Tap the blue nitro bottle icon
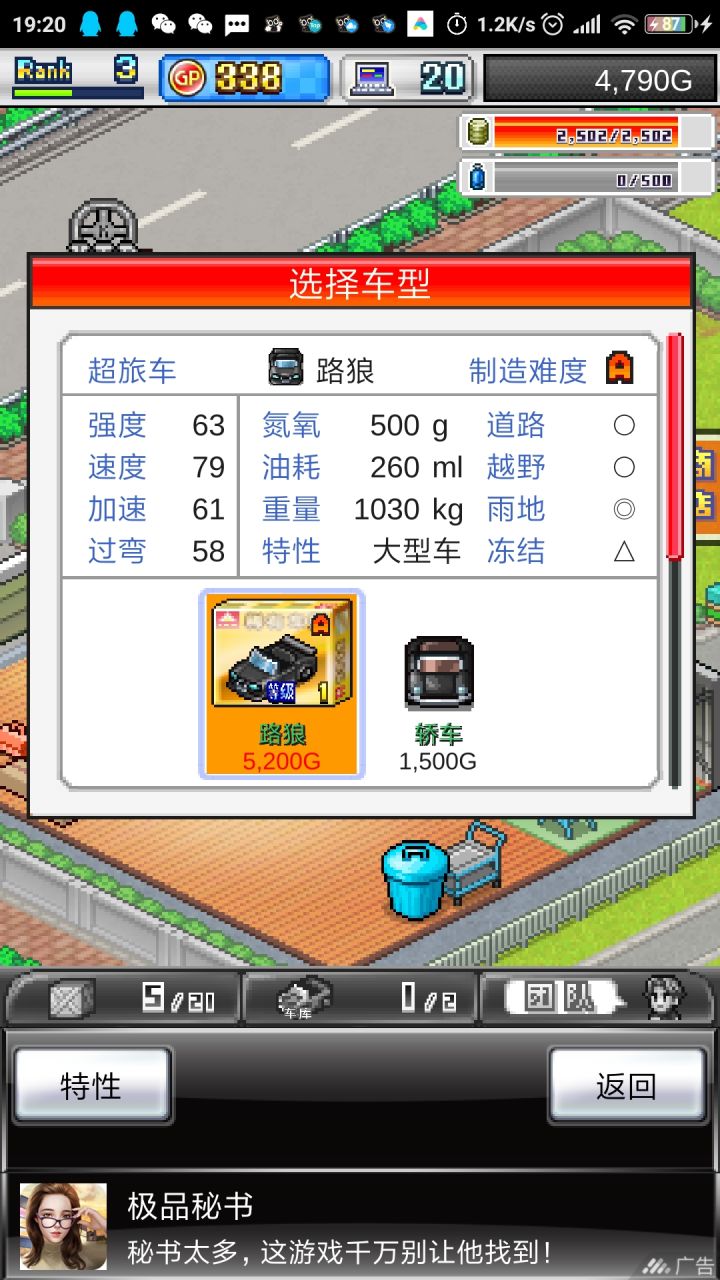 point(478,176)
